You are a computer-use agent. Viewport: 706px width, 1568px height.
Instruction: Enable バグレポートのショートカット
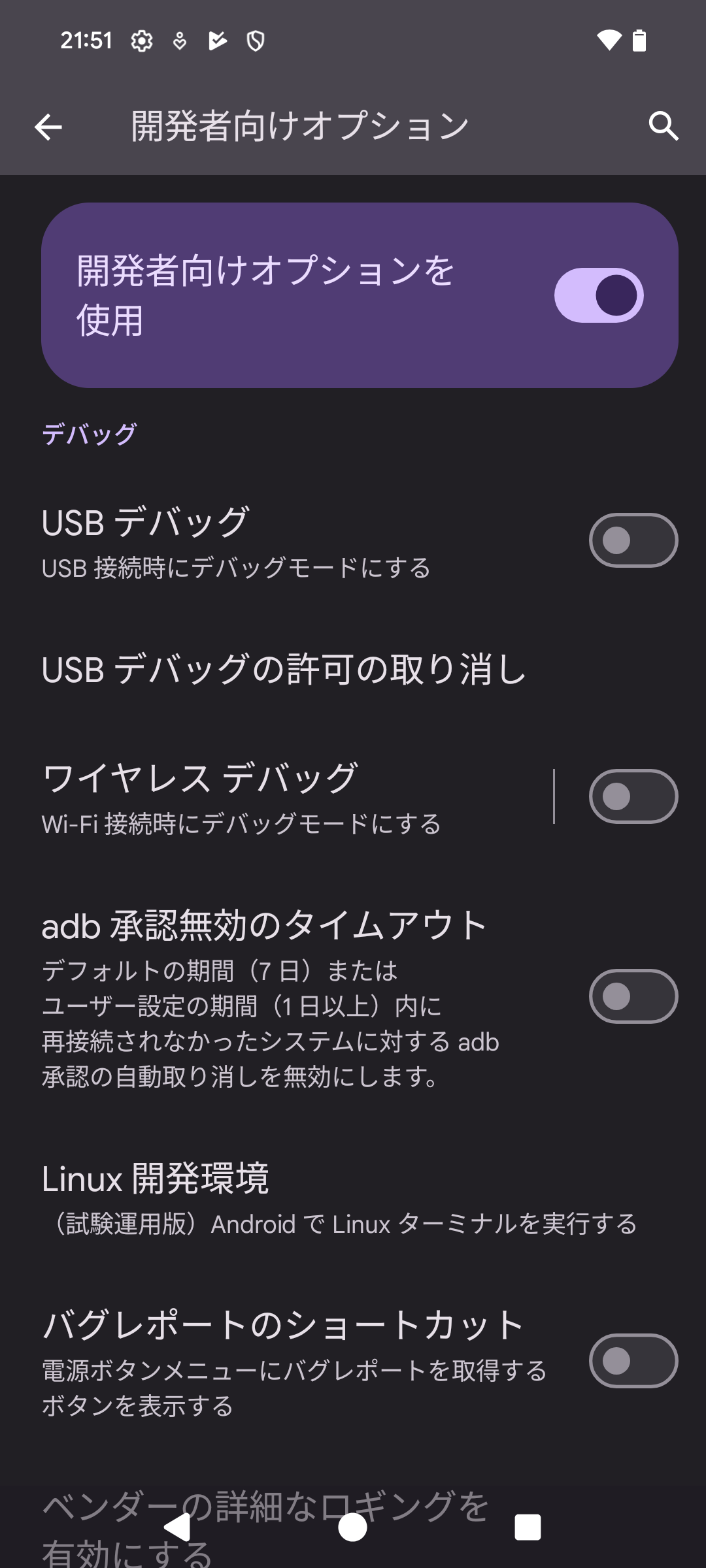(633, 1362)
